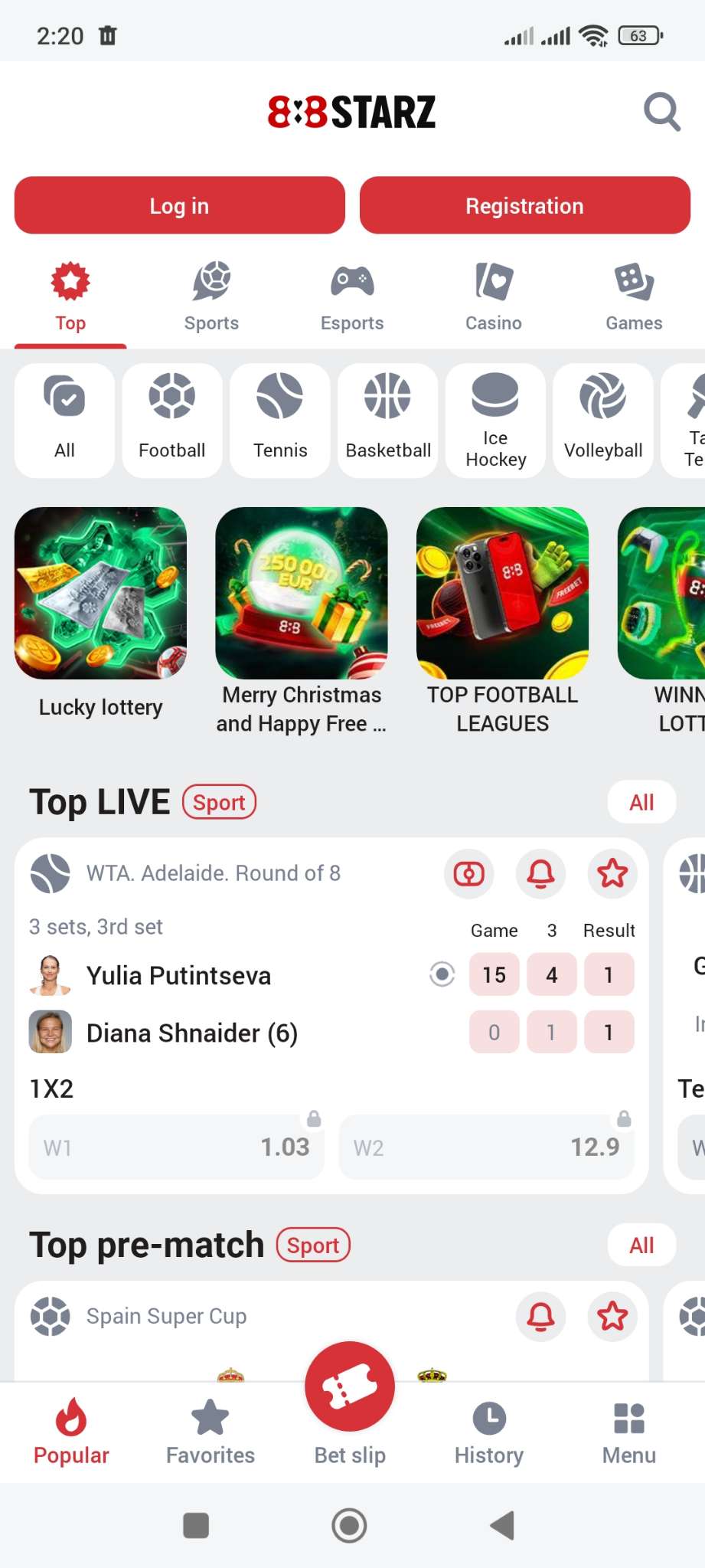Open the Casino tab
Viewport: 705px width, 1568px height.
coord(494,297)
